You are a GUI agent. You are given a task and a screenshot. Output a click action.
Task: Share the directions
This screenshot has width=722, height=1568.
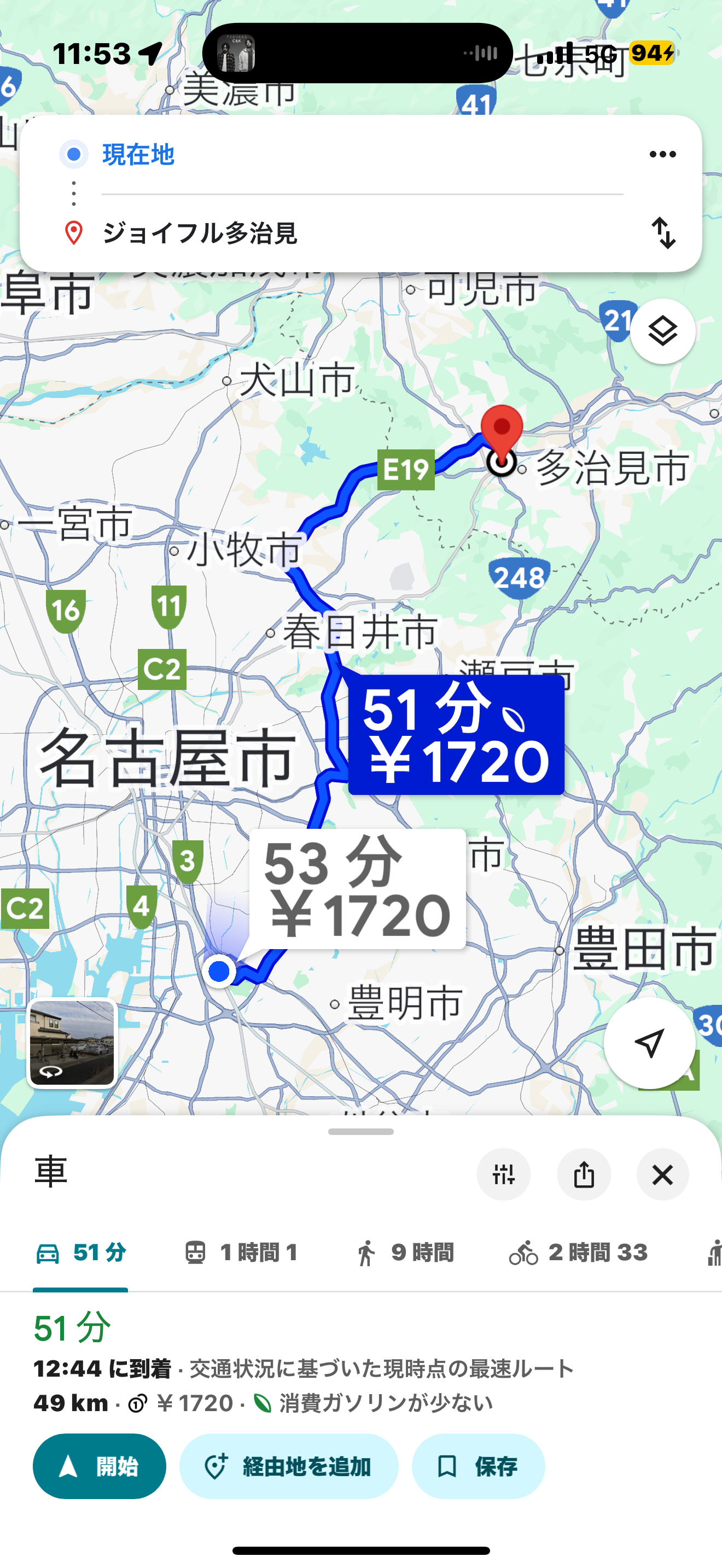[584, 1174]
